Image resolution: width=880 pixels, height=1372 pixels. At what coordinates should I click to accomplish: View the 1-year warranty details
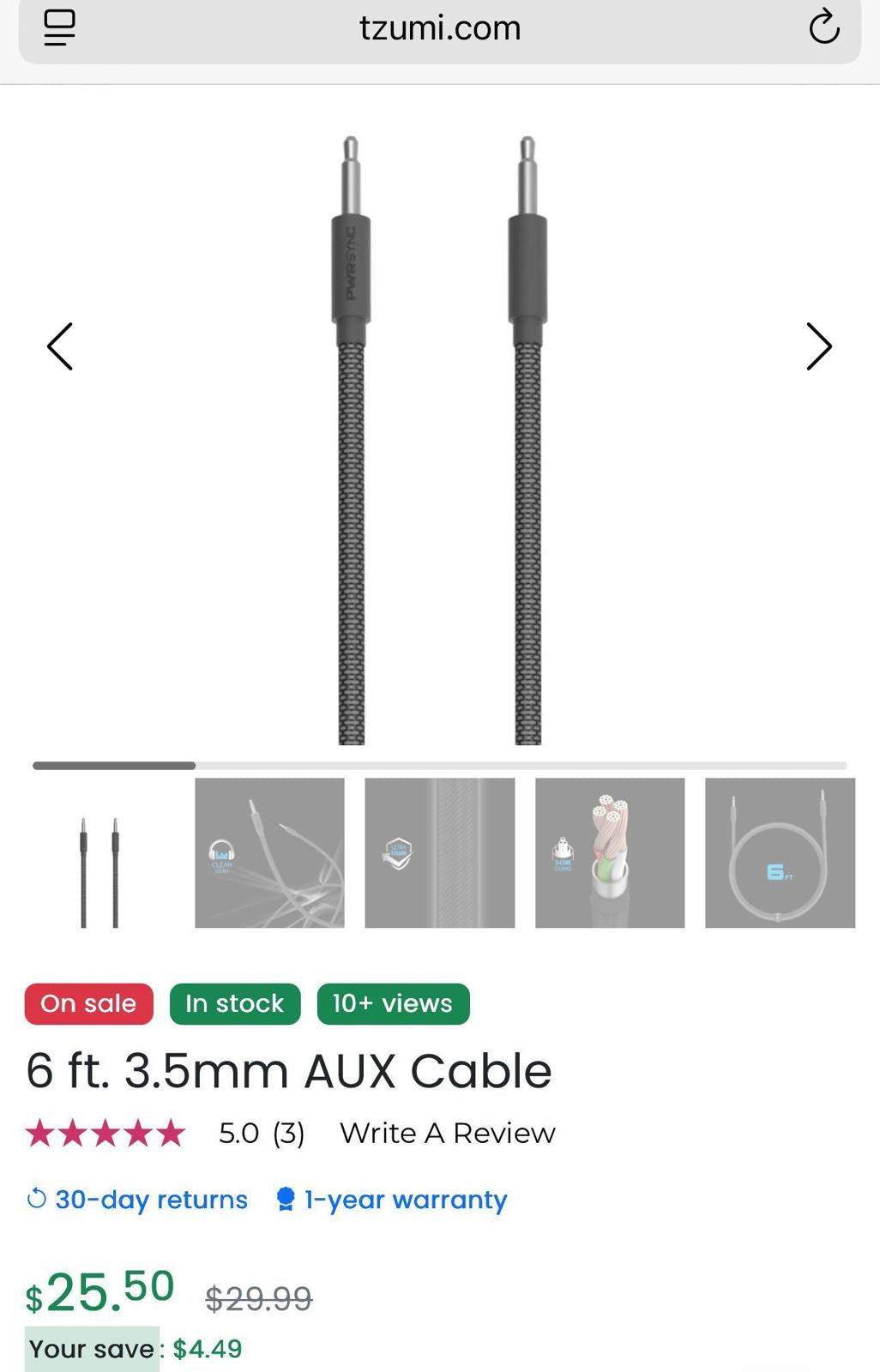(x=392, y=1199)
